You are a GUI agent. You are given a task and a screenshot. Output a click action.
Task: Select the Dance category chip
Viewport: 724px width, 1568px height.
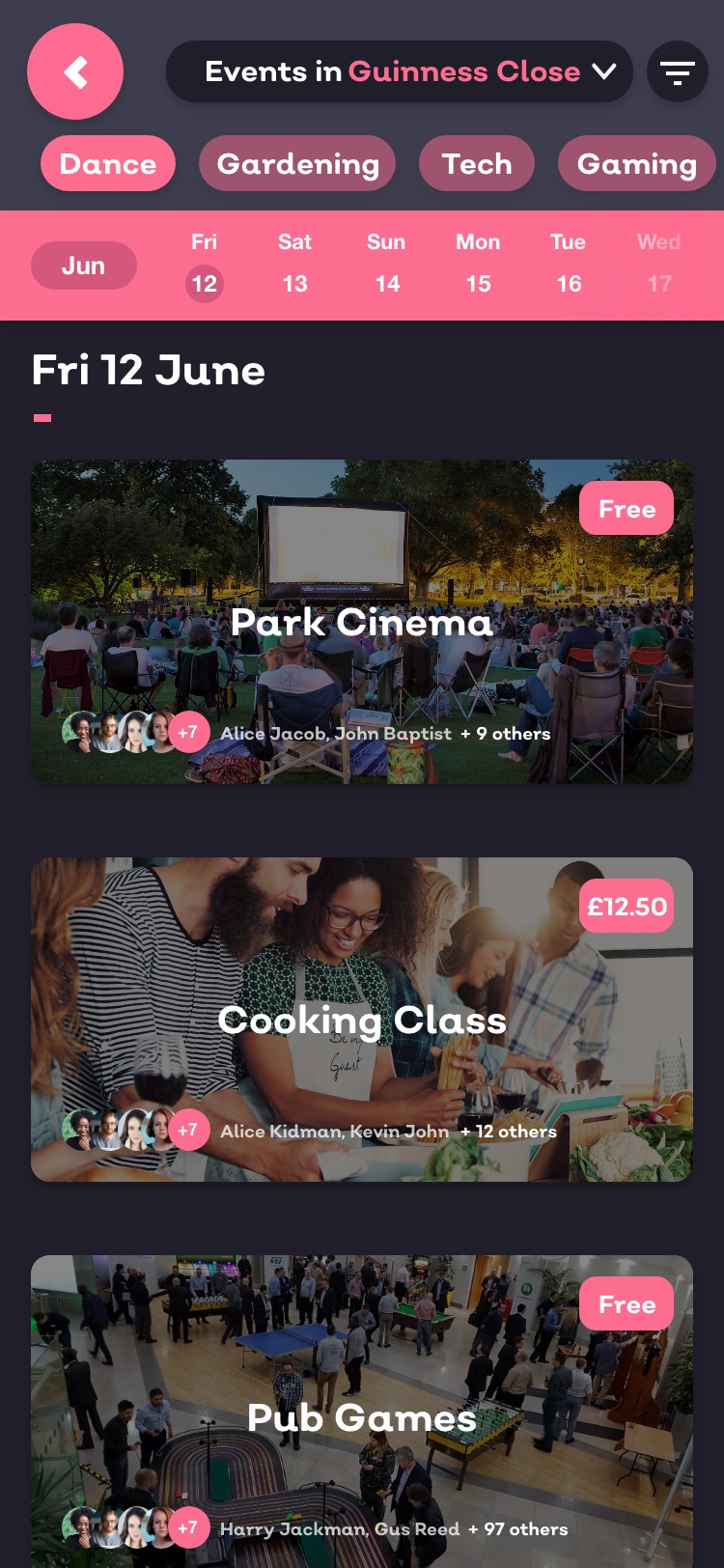pos(108,164)
